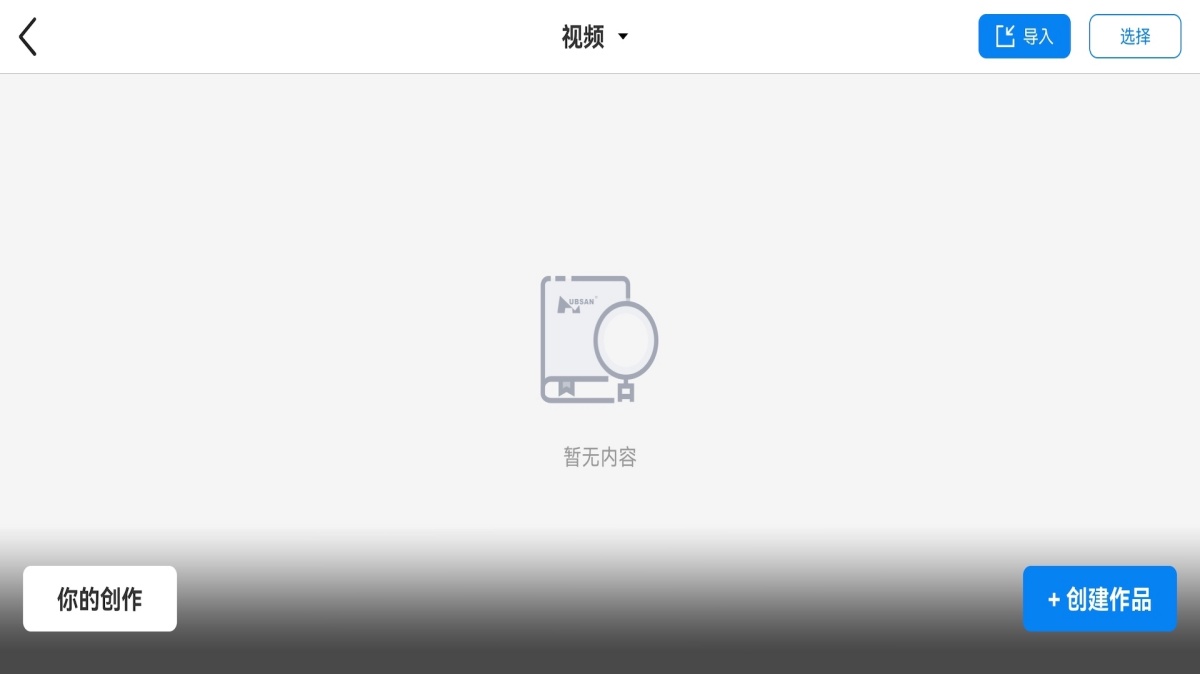Expand the 视频 dropdown menu
This screenshot has height=674, width=1200.
point(595,37)
